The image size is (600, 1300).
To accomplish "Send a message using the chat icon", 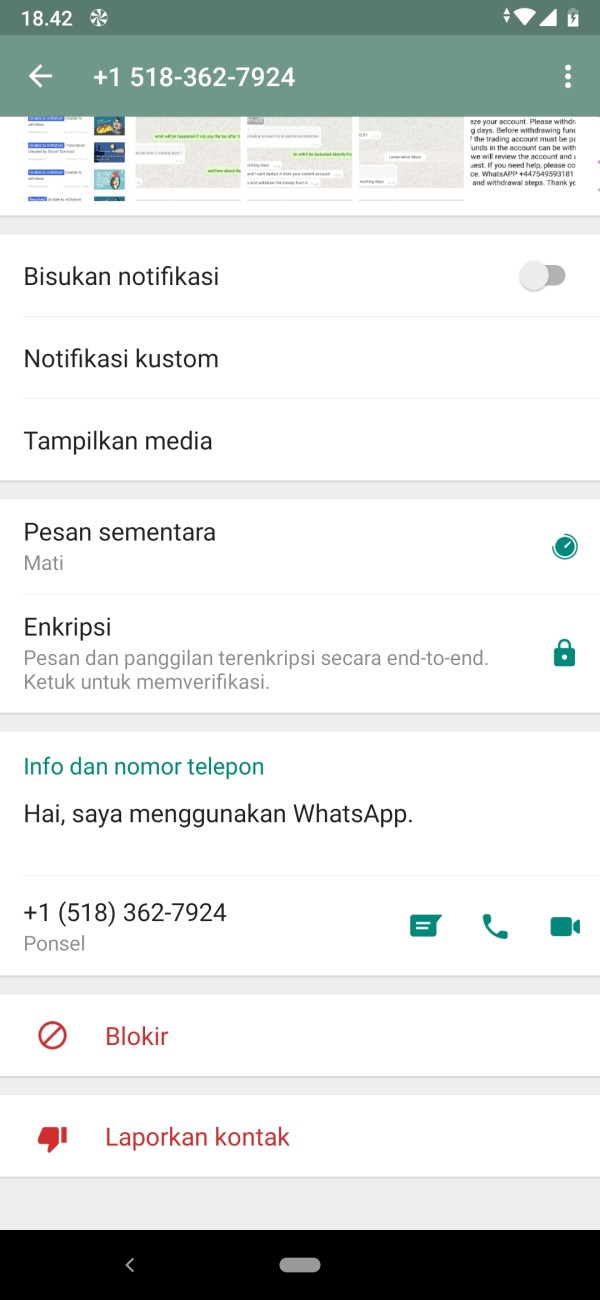I will [x=425, y=926].
